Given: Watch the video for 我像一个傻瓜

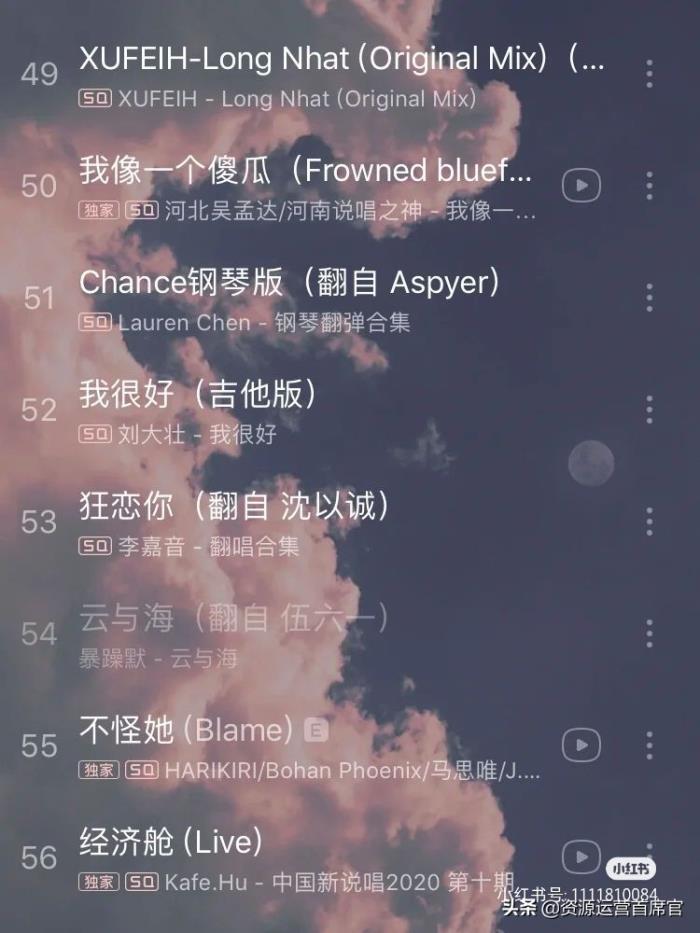Looking at the screenshot, I should [581, 185].
